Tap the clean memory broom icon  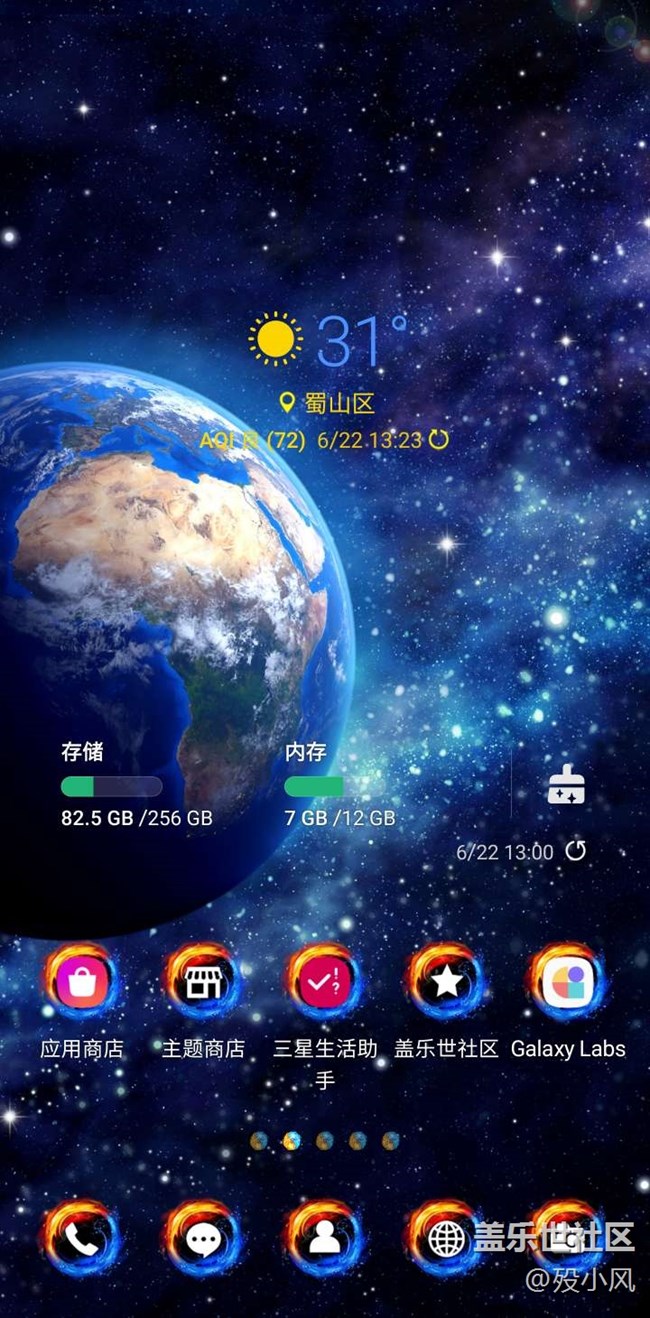coord(566,789)
